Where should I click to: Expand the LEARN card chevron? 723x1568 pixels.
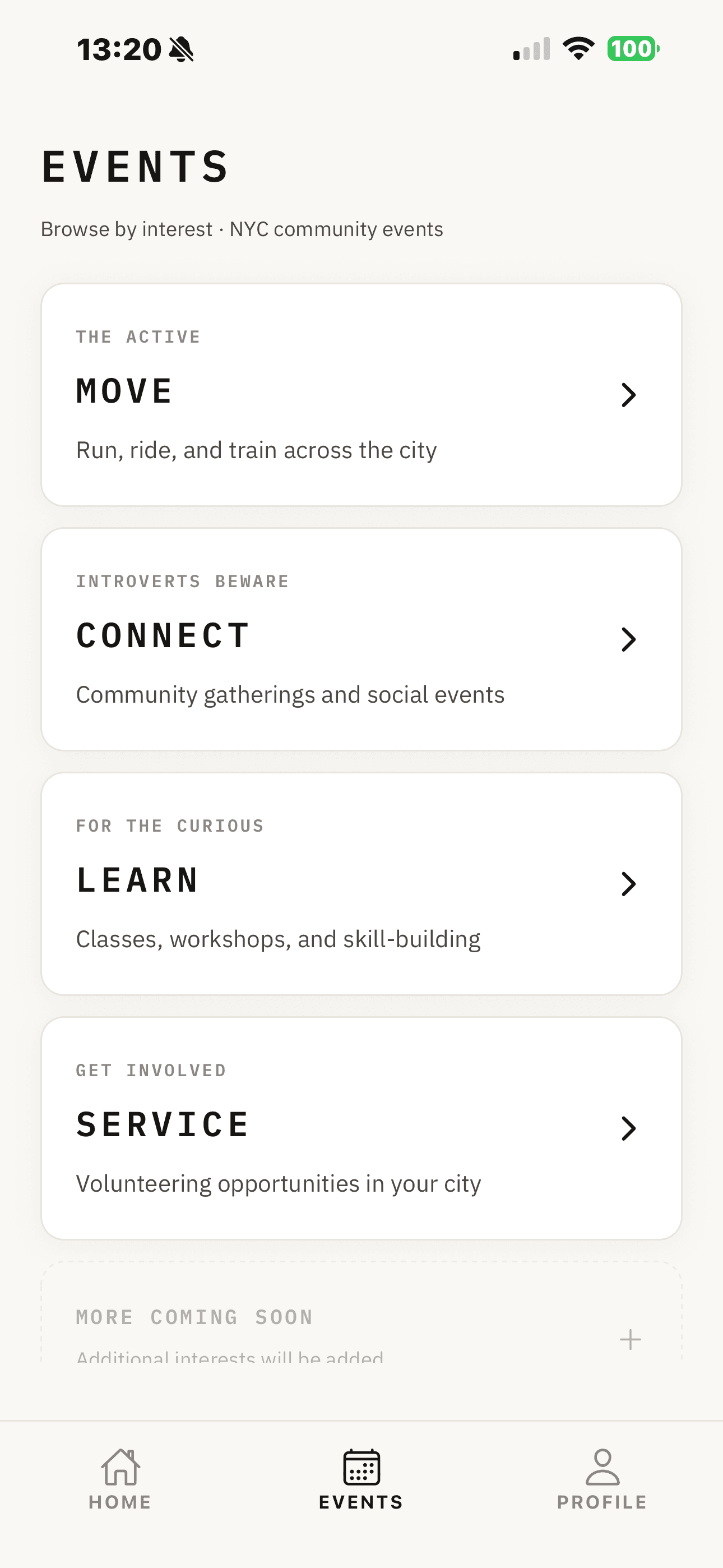coord(630,884)
